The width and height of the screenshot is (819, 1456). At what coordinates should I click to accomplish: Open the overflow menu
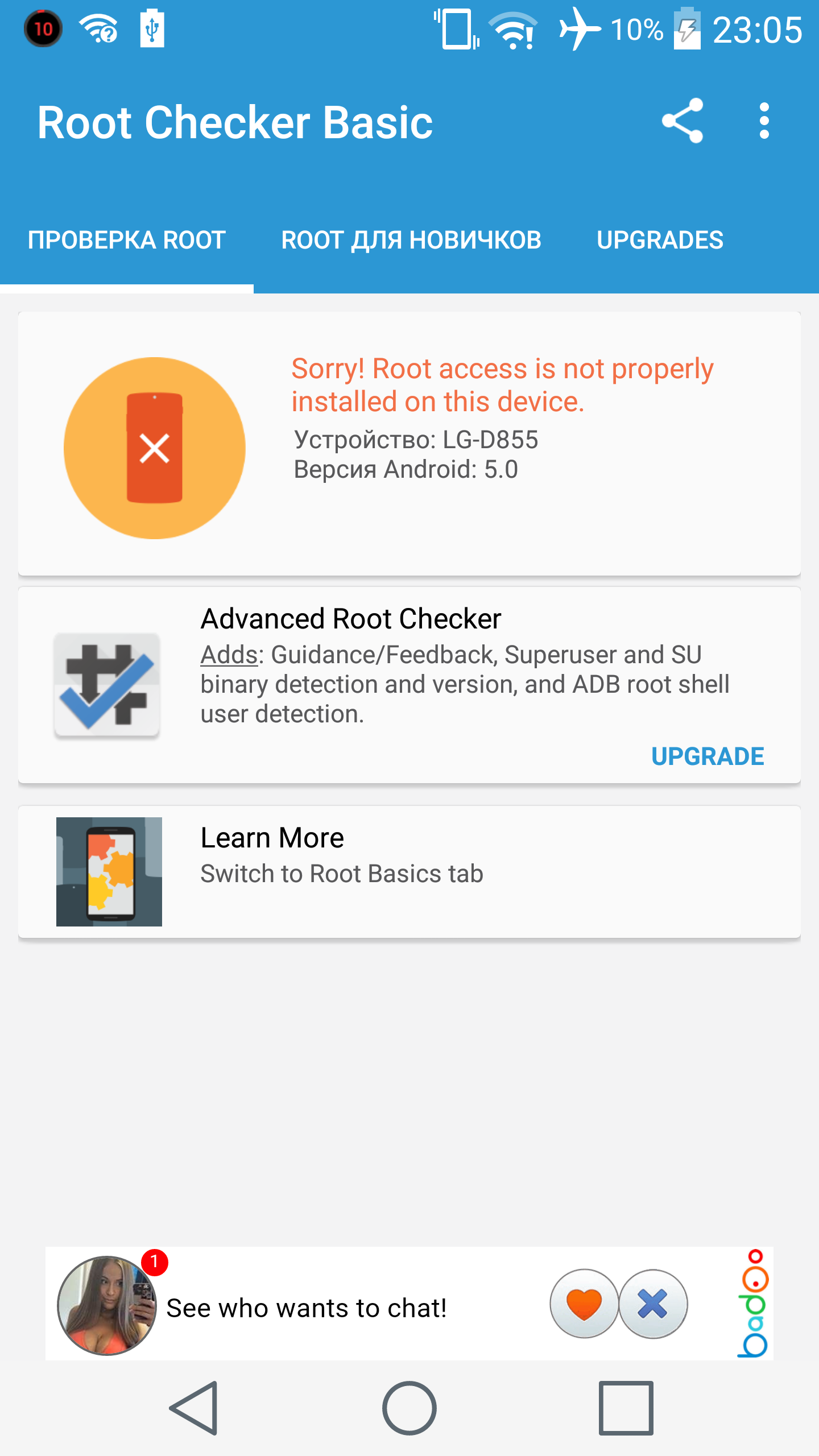click(x=764, y=121)
